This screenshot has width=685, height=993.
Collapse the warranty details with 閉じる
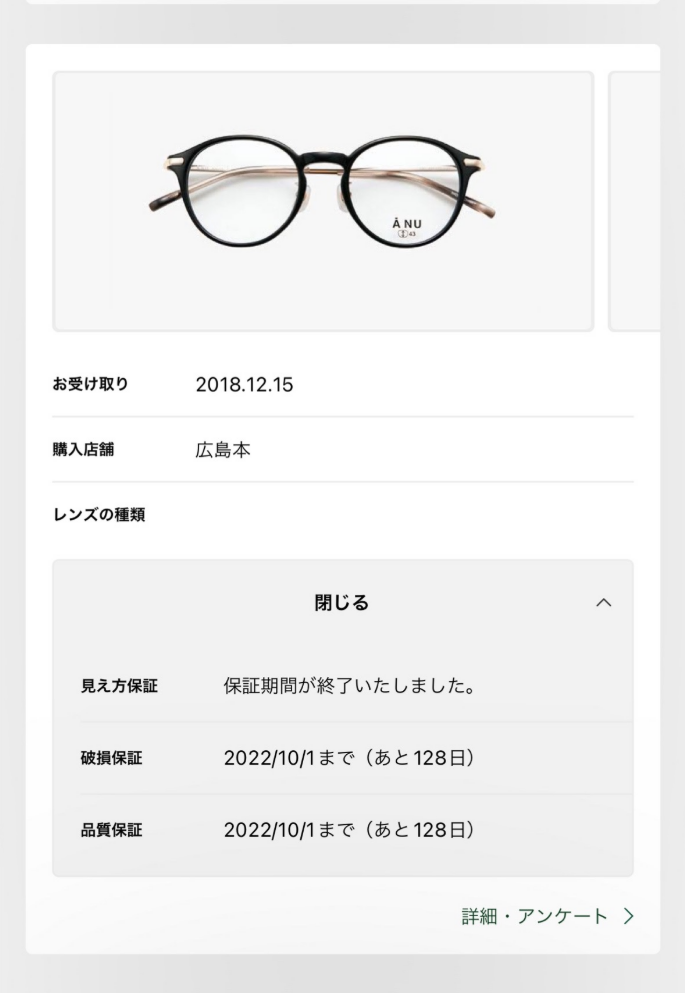(342, 603)
